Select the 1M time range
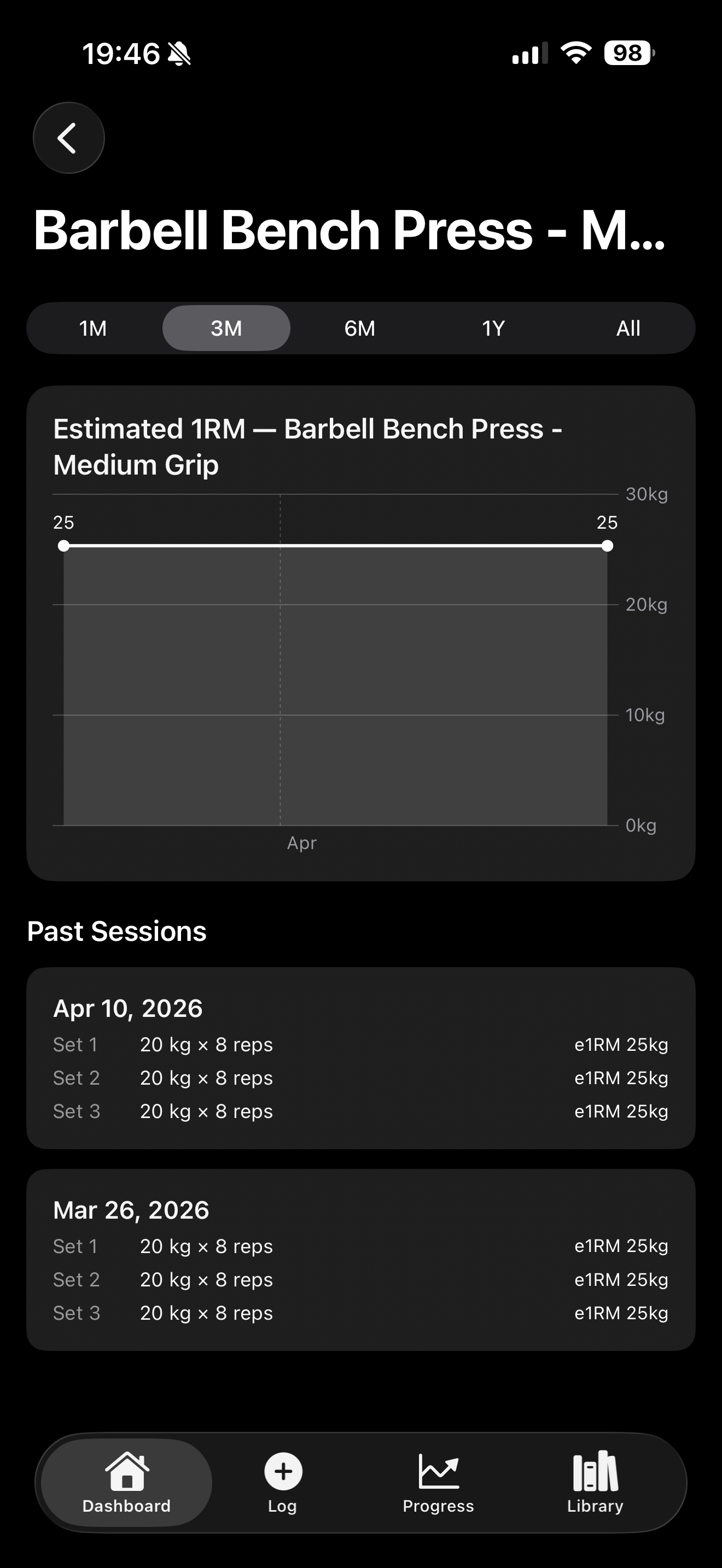722x1568 pixels. pyautogui.click(x=92, y=328)
